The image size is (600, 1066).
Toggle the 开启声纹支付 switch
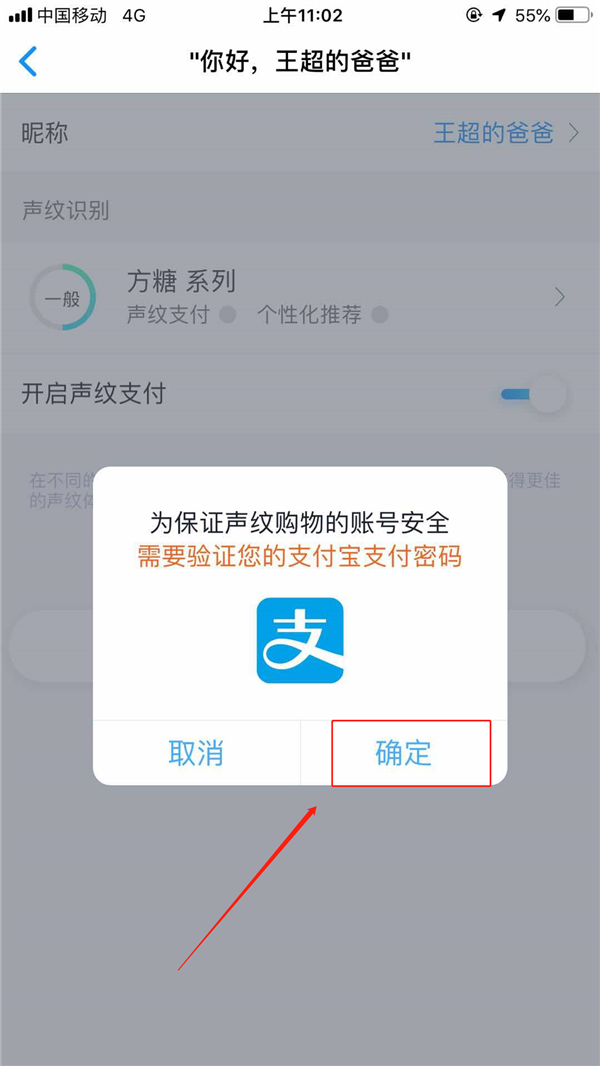(x=534, y=394)
